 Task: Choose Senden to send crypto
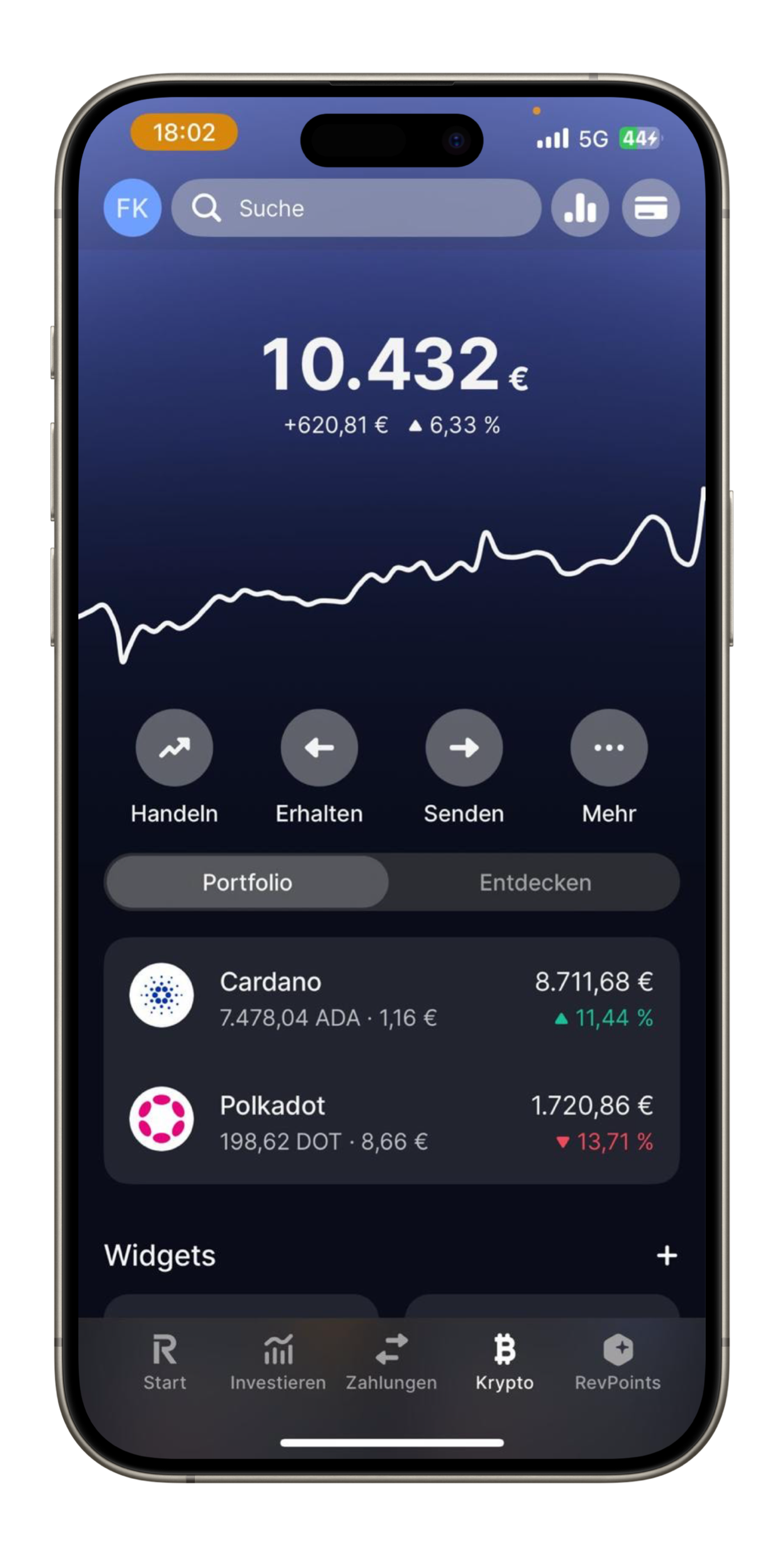click(x=464, y=748)
